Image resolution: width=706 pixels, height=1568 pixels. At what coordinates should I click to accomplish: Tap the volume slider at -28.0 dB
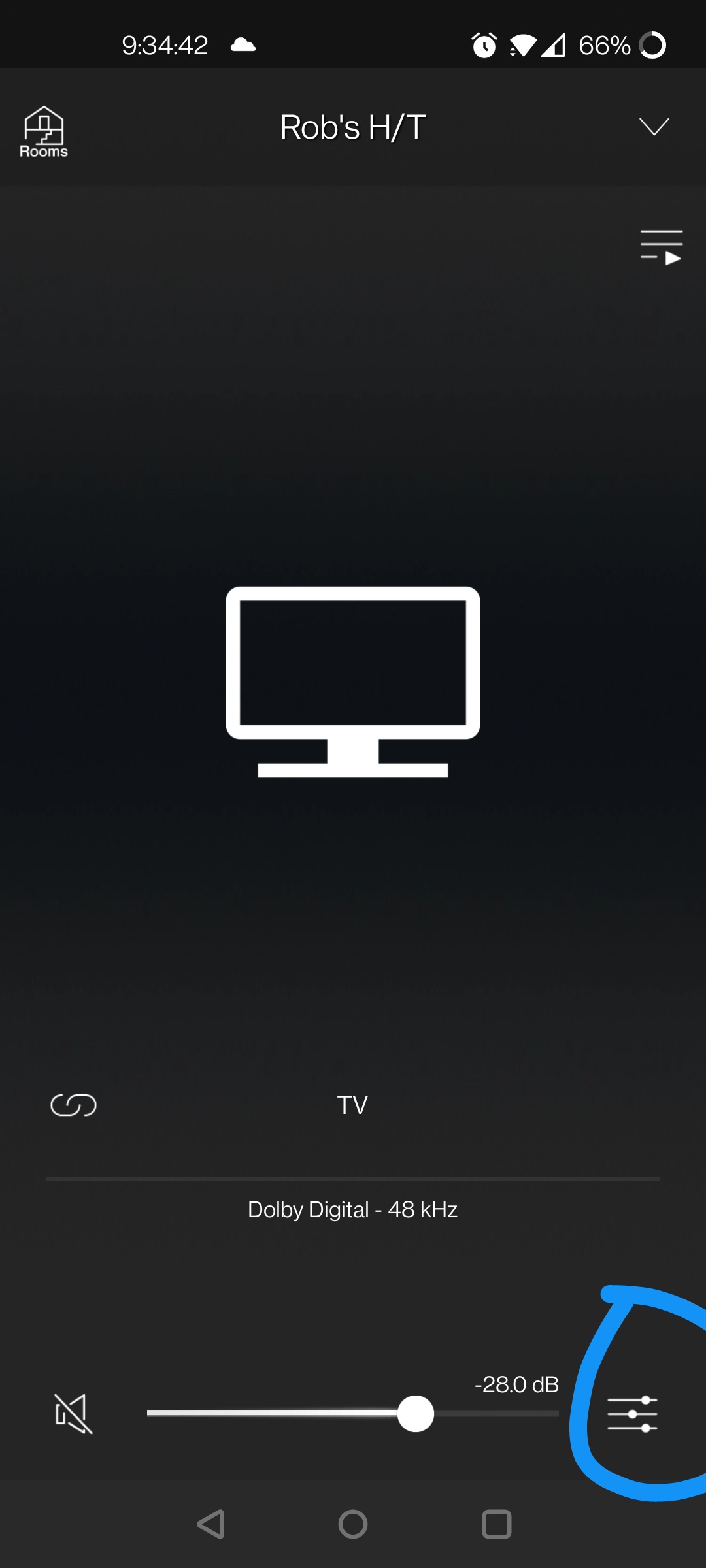pyautogui.click(x=416, y=1414)
